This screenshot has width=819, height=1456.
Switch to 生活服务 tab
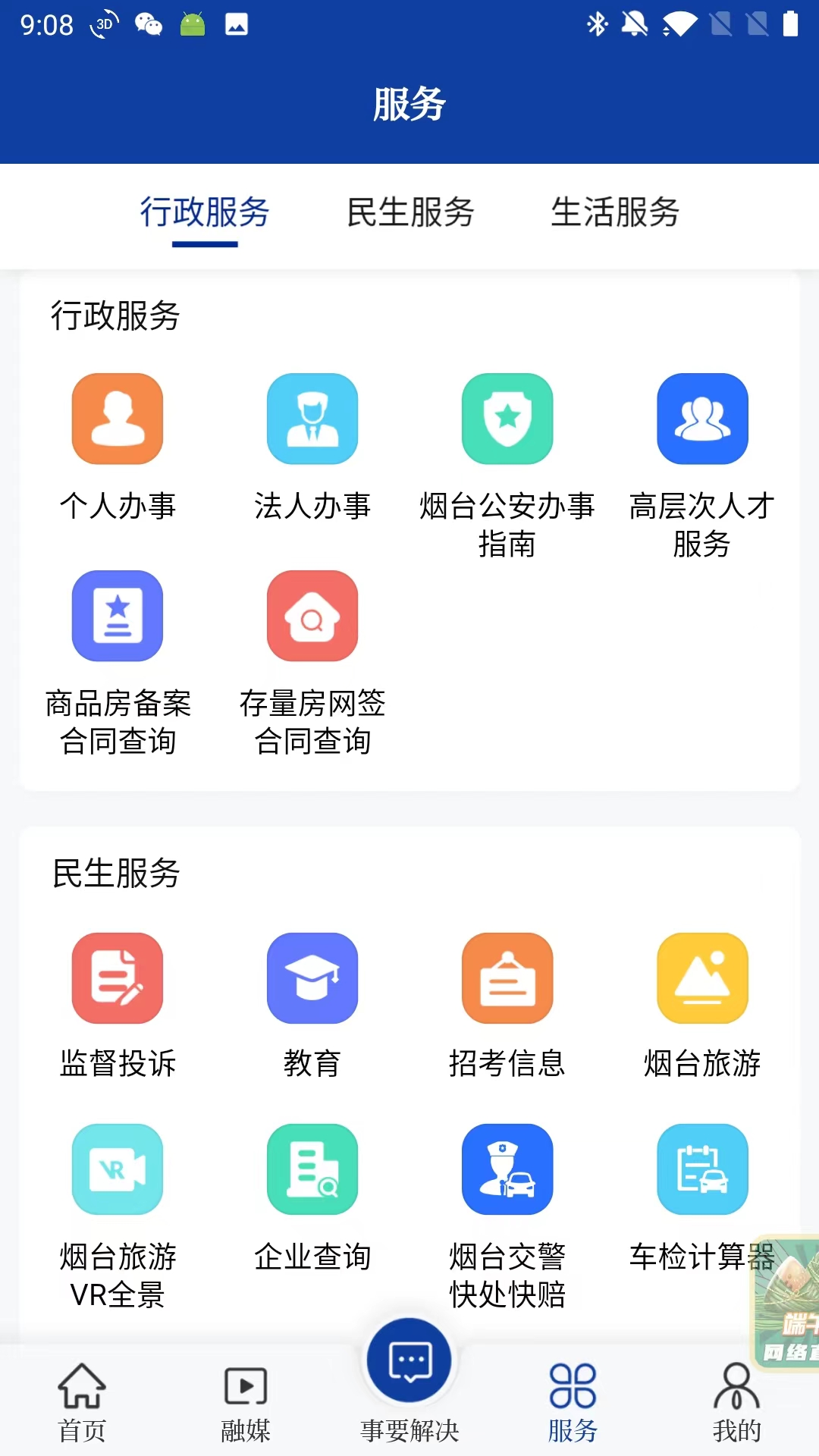click(614, 214)
